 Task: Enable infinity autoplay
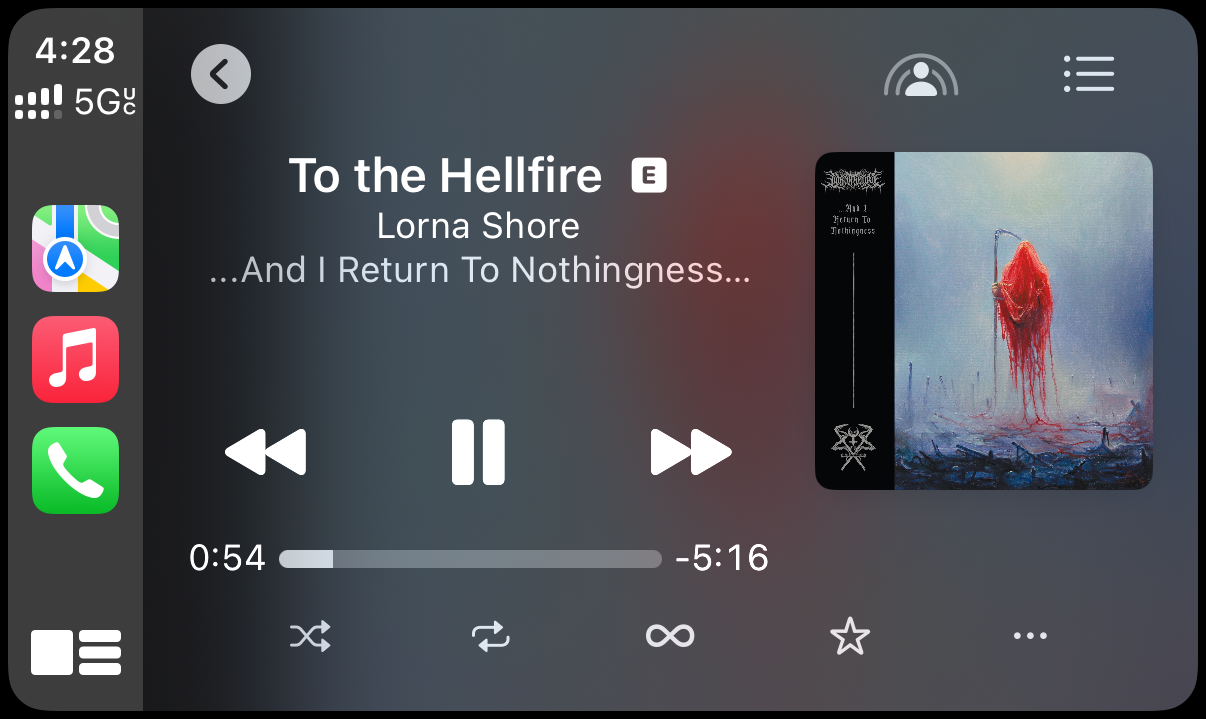pos(670,636)
